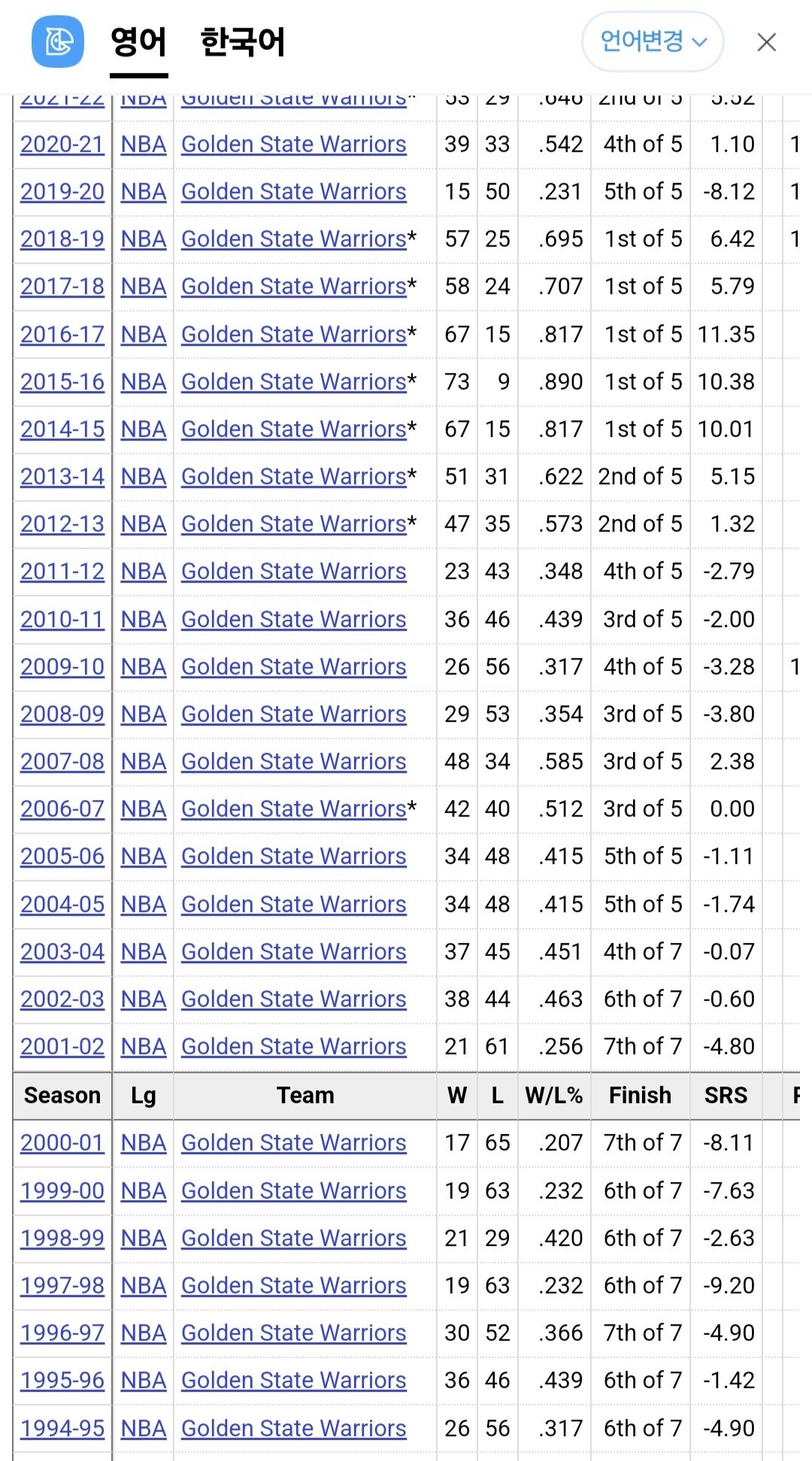Open the 2000-01 season link

[62, 1142]
